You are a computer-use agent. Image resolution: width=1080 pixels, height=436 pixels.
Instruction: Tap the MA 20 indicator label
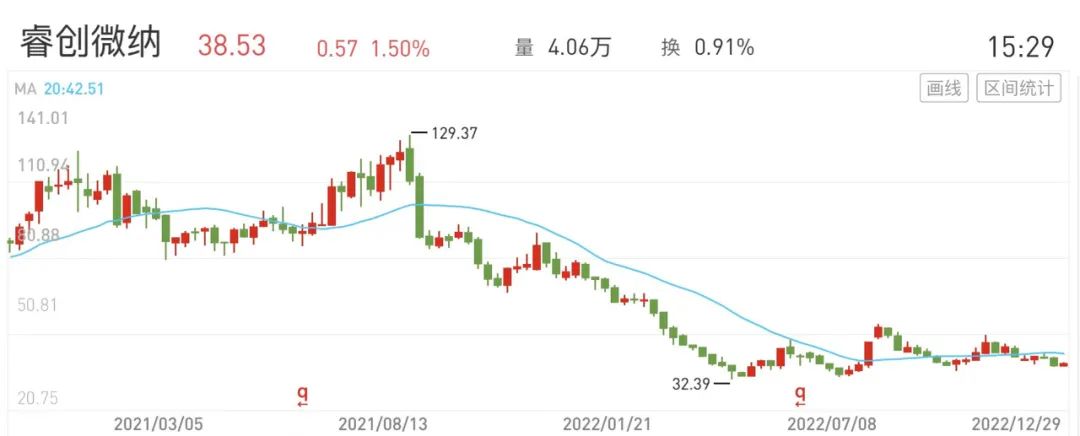coord(59,89)
